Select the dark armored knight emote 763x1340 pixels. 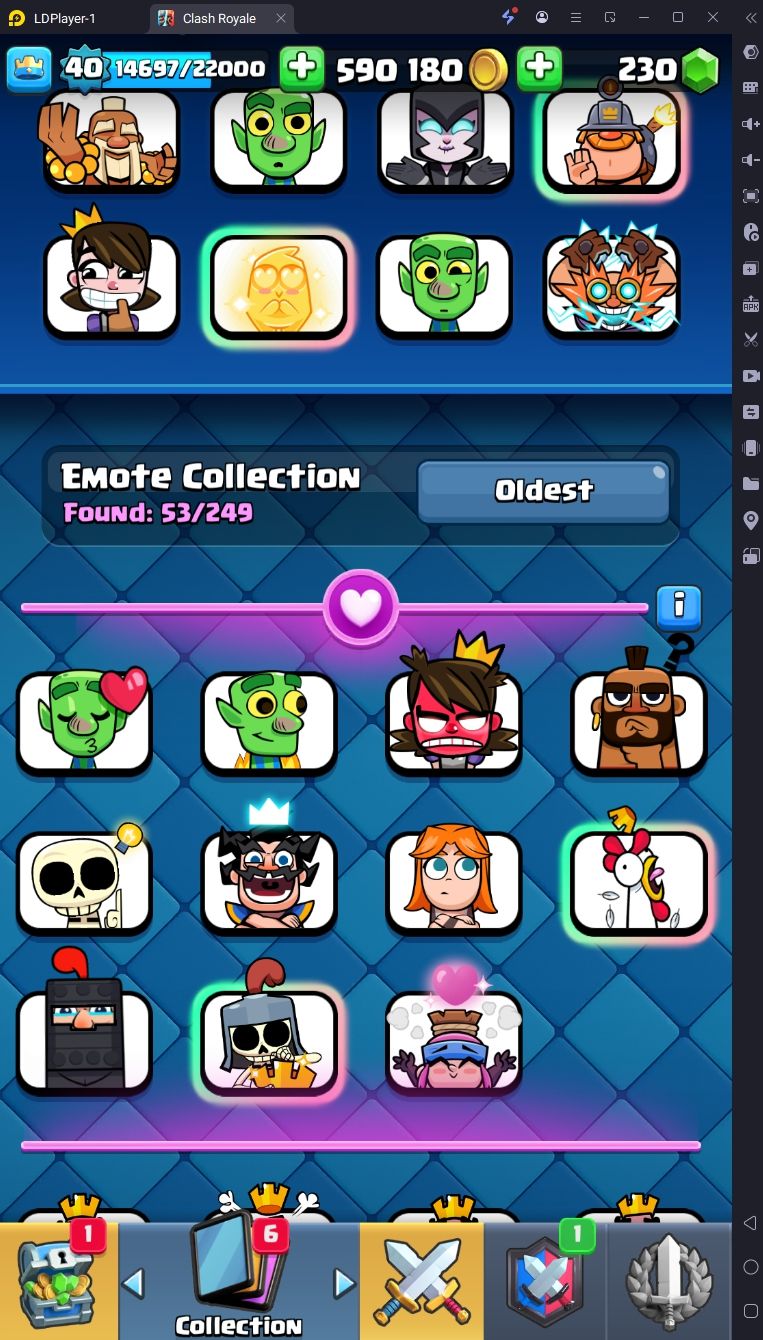click(x=84, y=1040)
